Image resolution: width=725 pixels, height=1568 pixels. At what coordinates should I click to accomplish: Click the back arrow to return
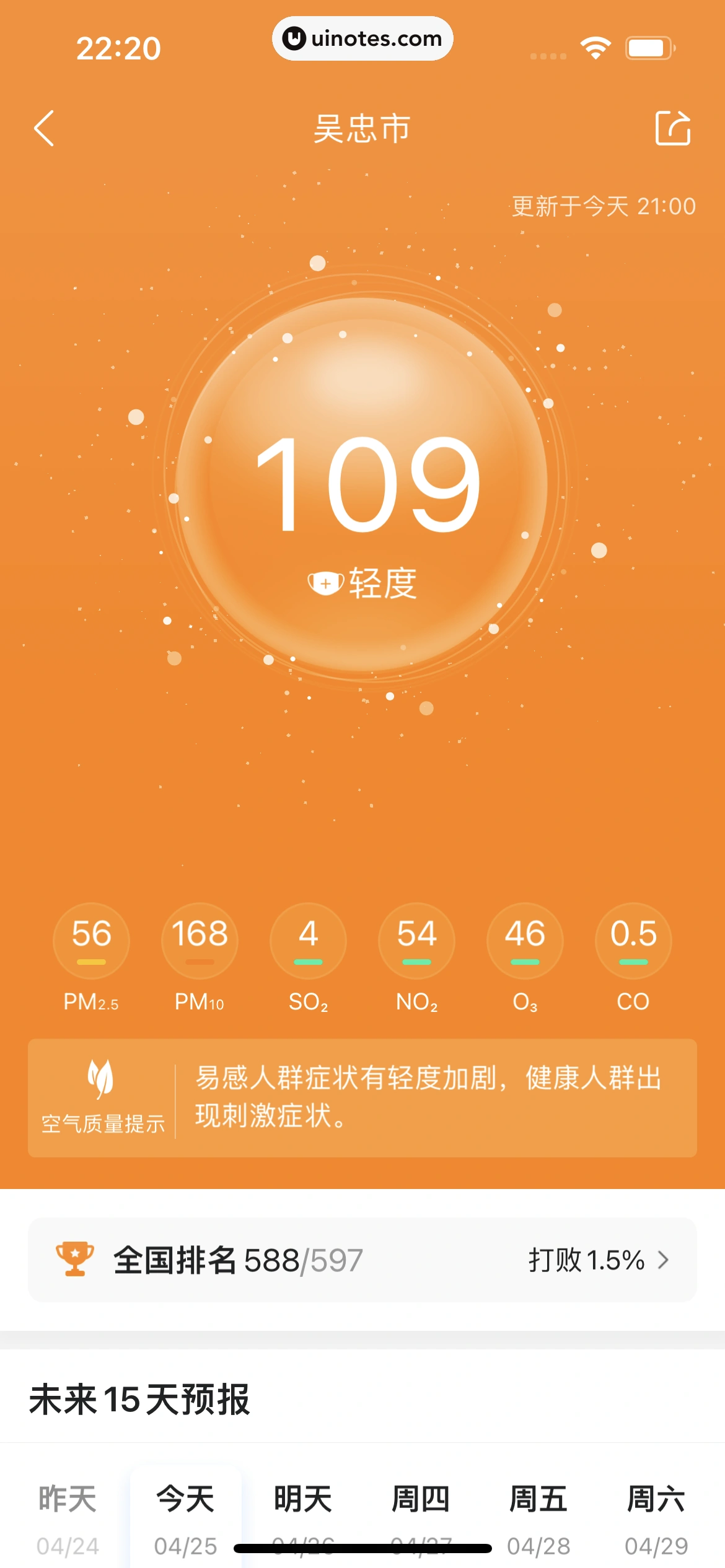click(43, 129)
